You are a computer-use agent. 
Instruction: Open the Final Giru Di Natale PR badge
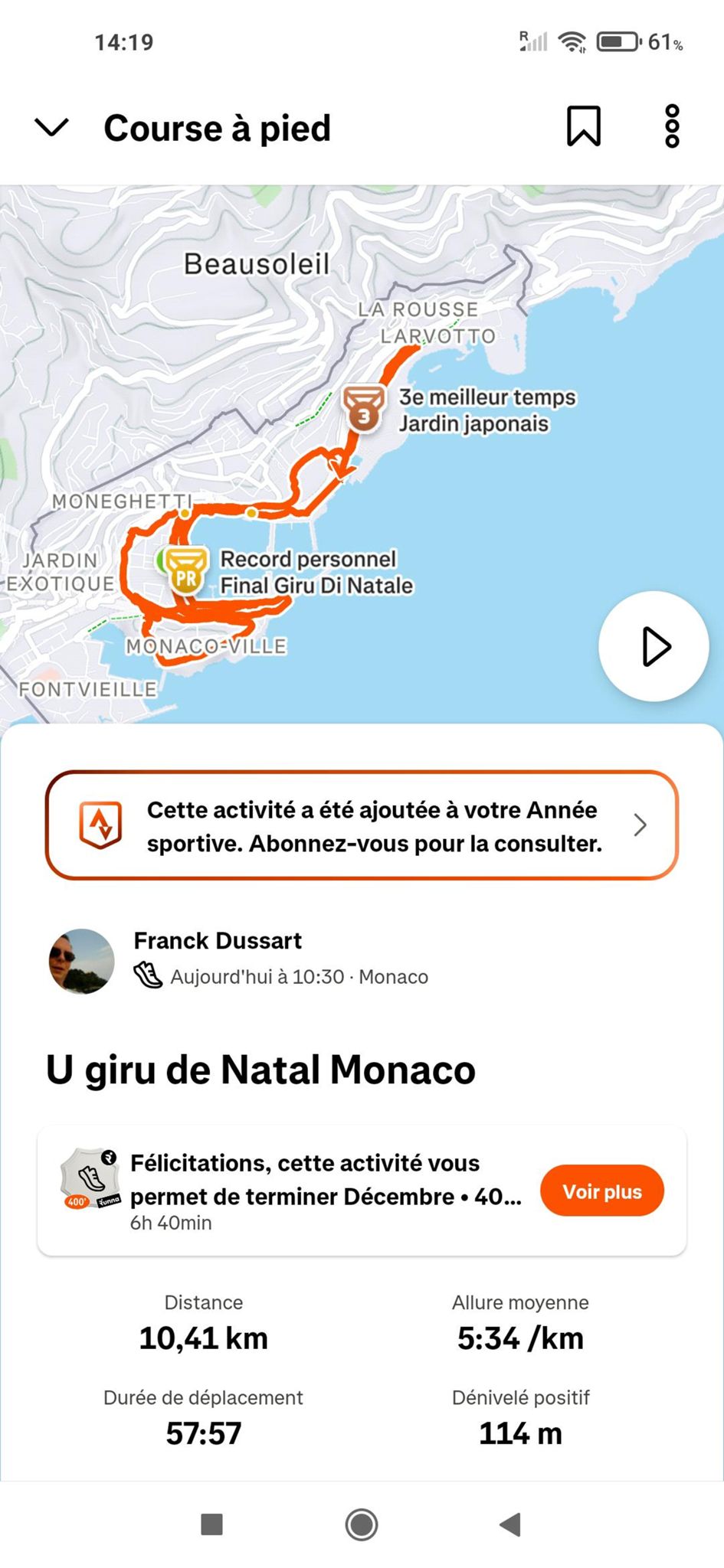(186, 572)
